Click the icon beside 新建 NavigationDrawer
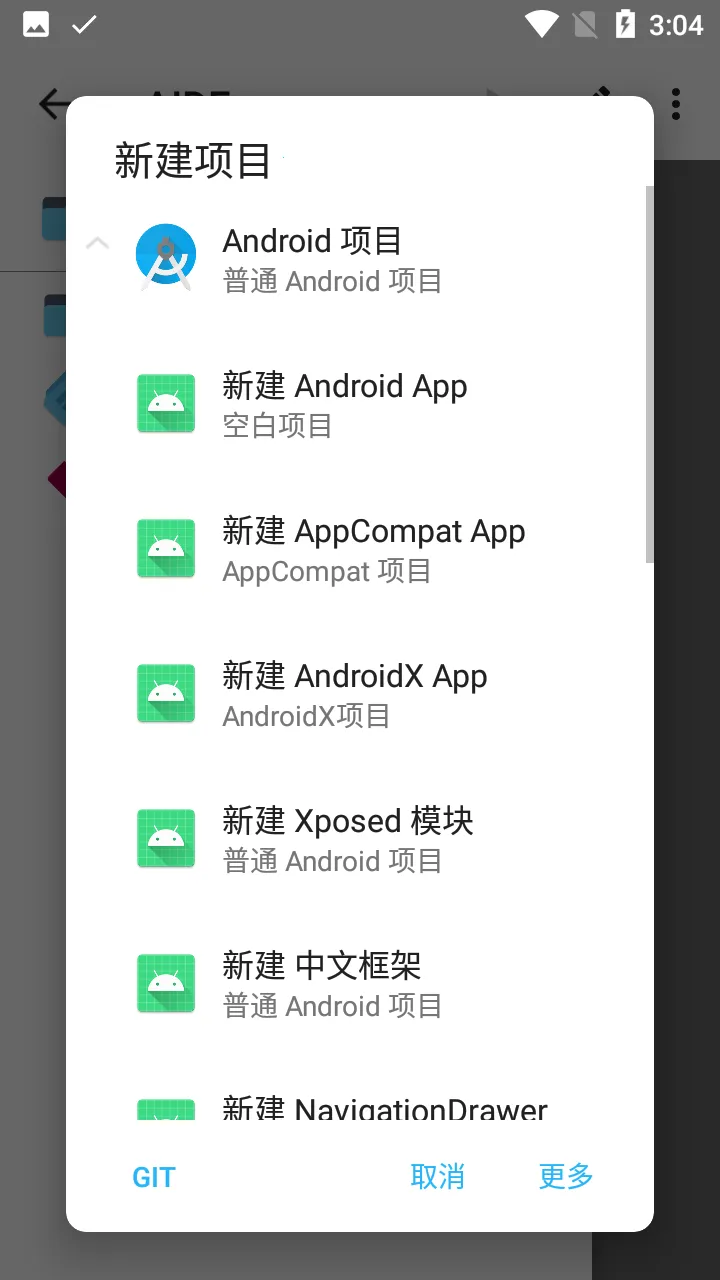 [x=166, y=1113]
